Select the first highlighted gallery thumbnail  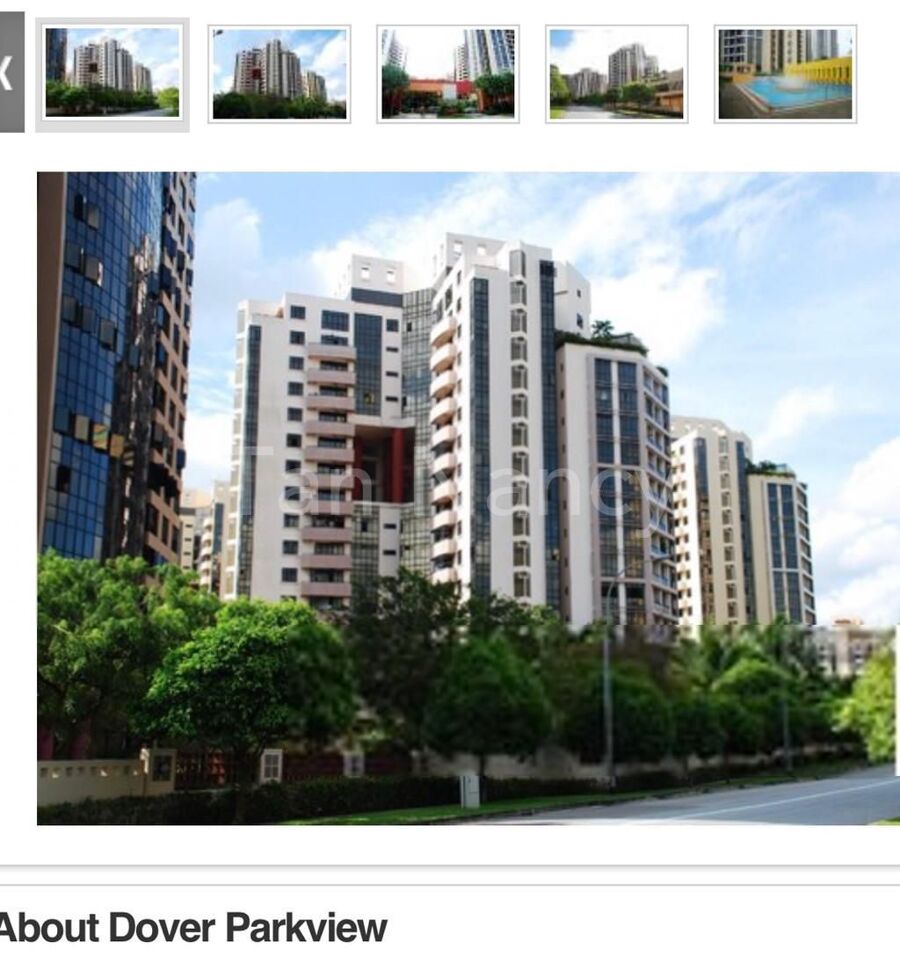(x=112, y=73)
